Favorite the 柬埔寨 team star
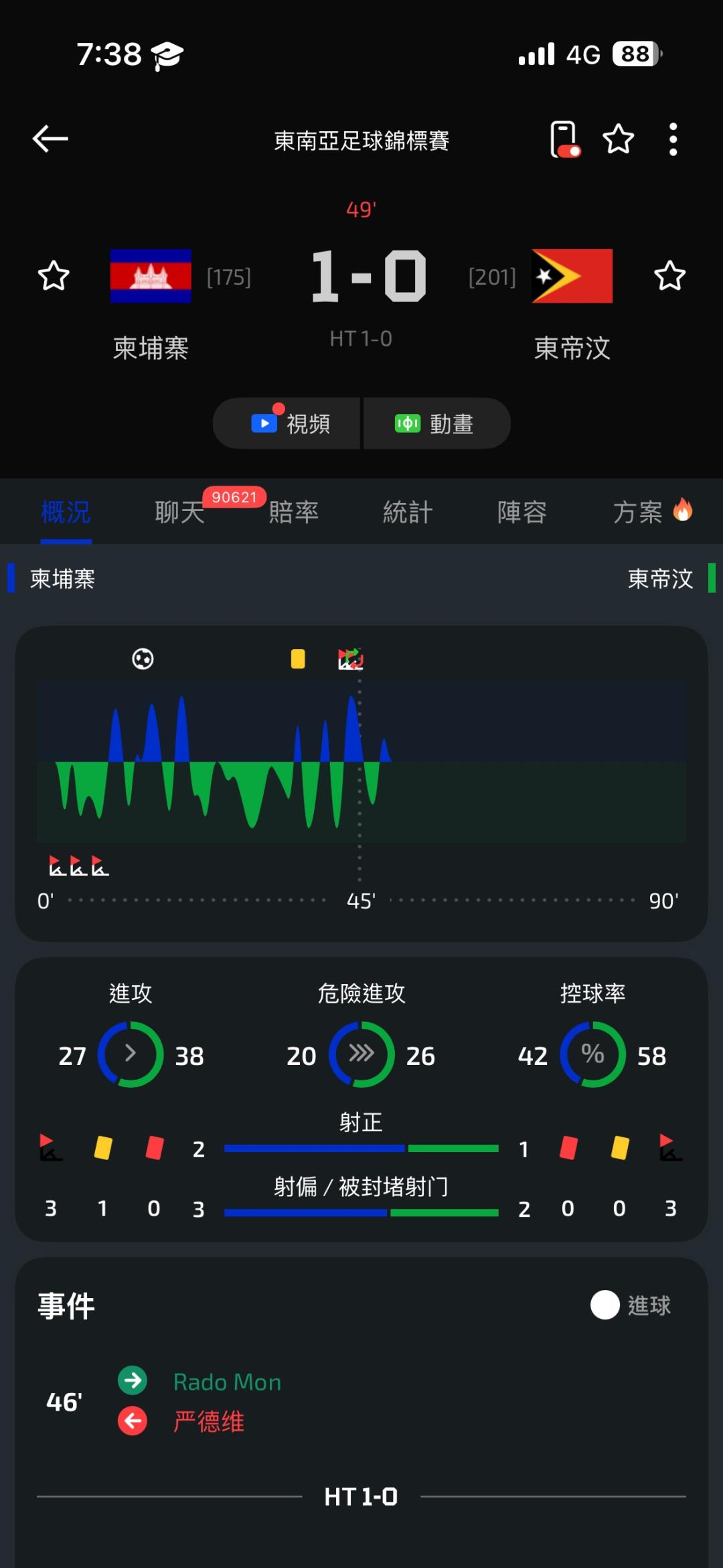 54,276
